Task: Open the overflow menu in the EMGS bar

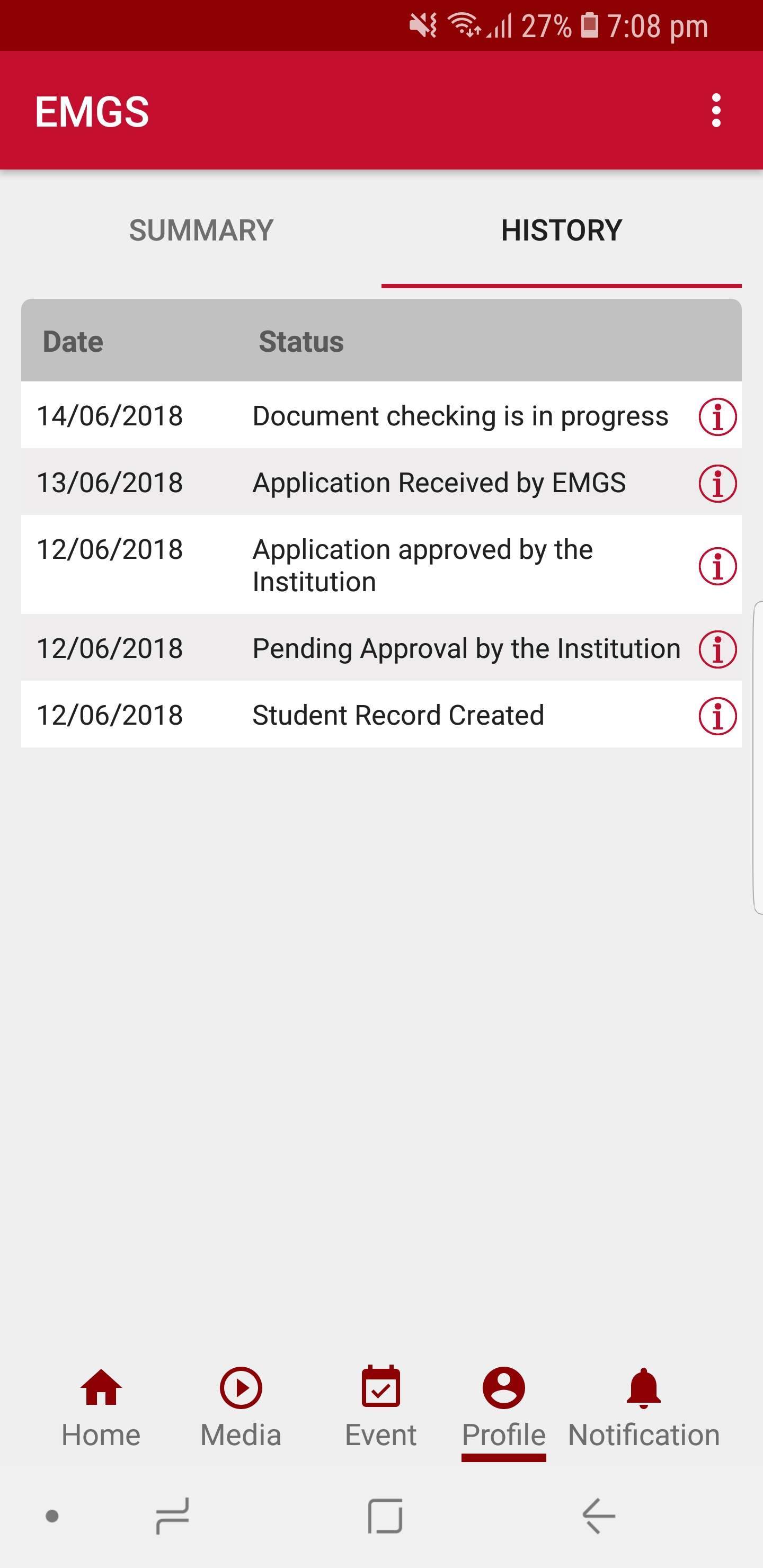Action: (716, 110)
